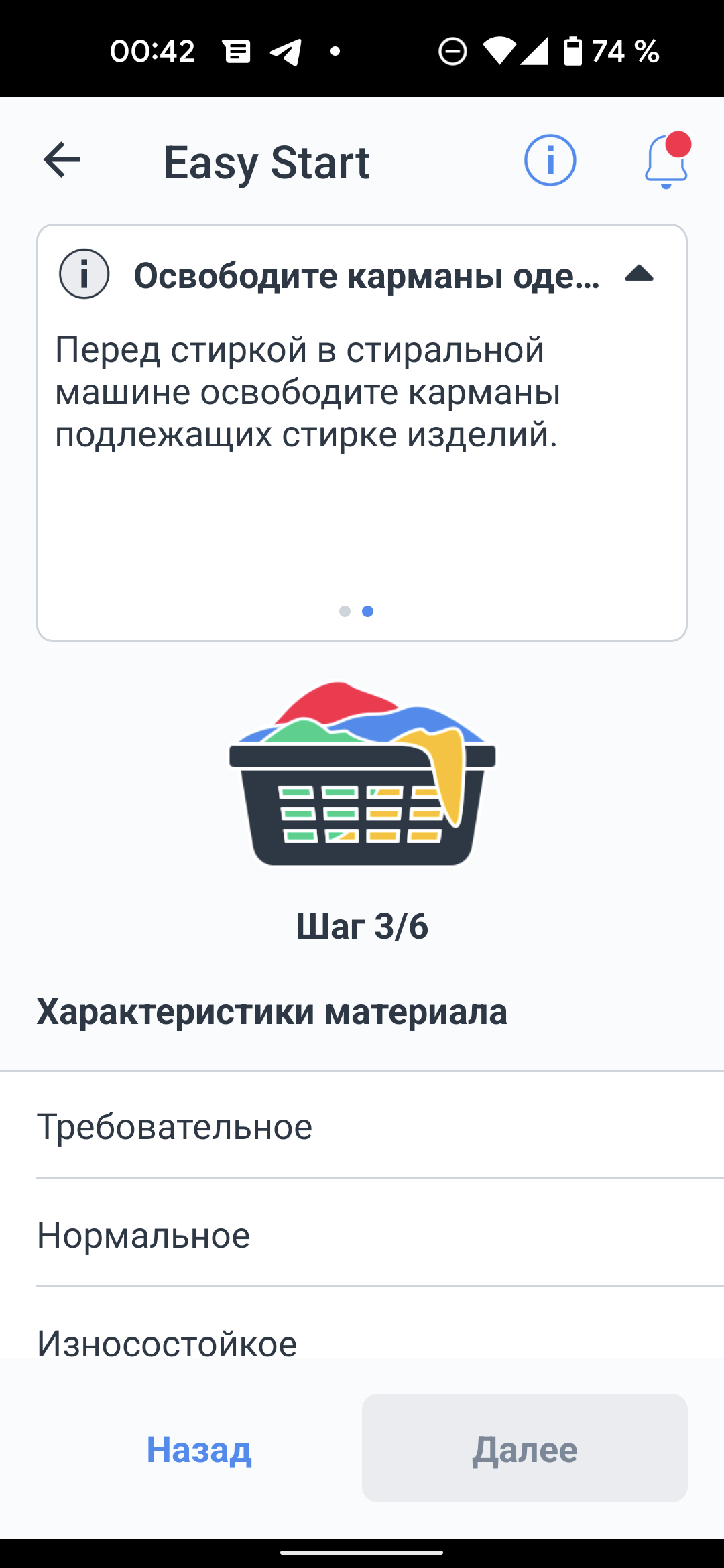Screen dimensions: 724x1568
Task: Go back using the app bar arrow
Action: pyautogui.click(x=62, y=160)
